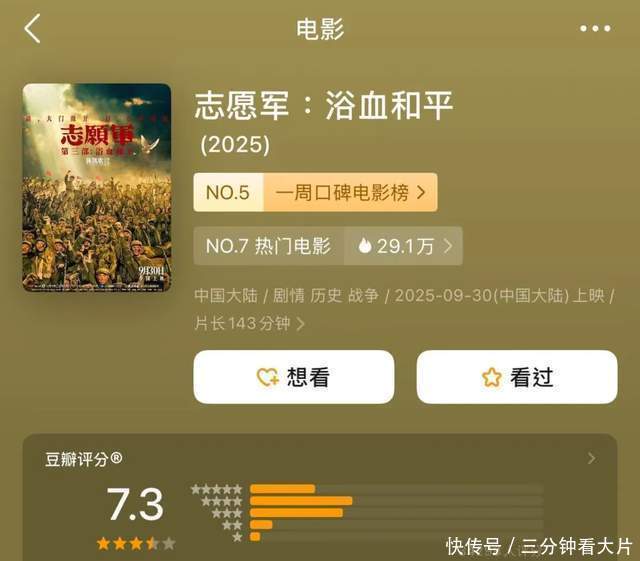640x561 pixels.
Task: Mark the movie as 想看
Action: (x=293, y=377)
